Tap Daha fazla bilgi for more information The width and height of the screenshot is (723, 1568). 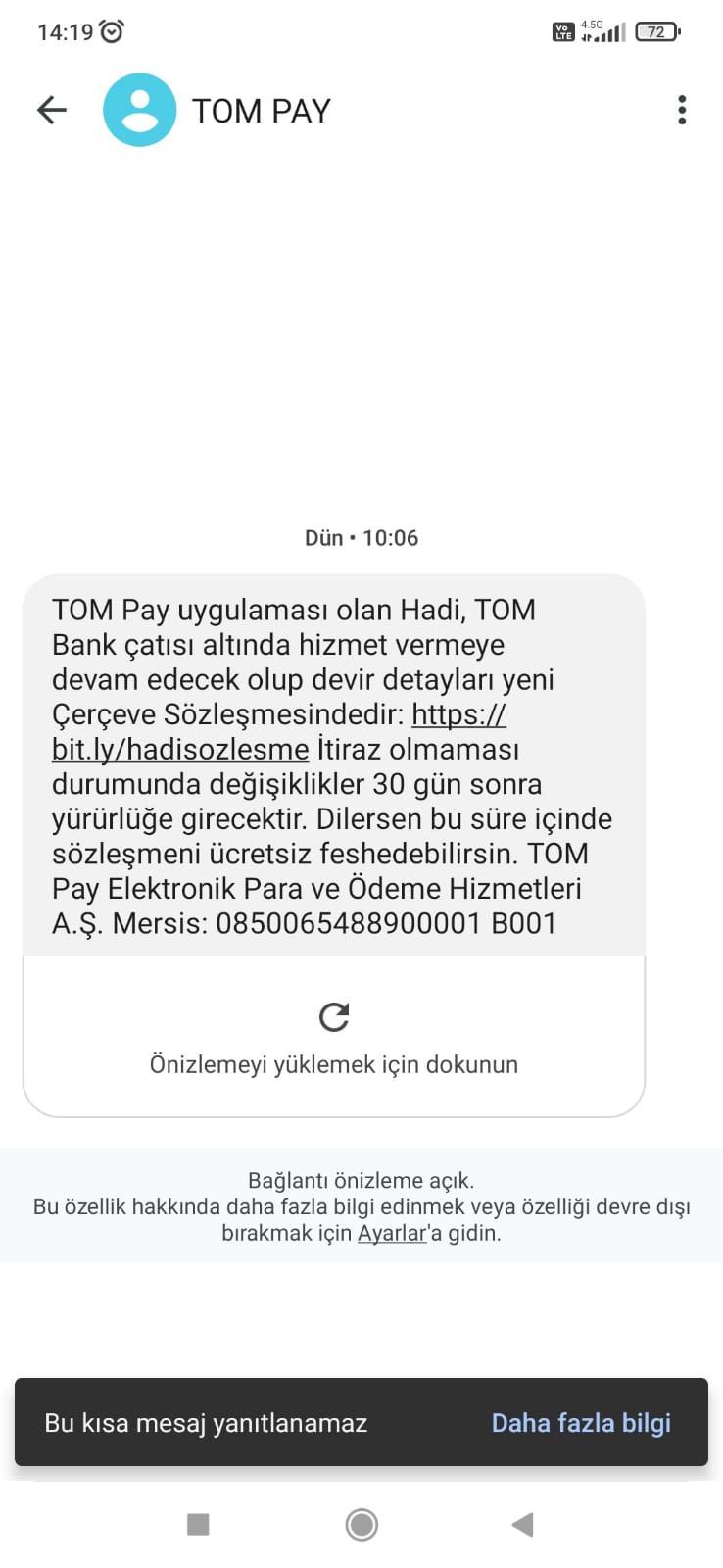[581, 1423]
